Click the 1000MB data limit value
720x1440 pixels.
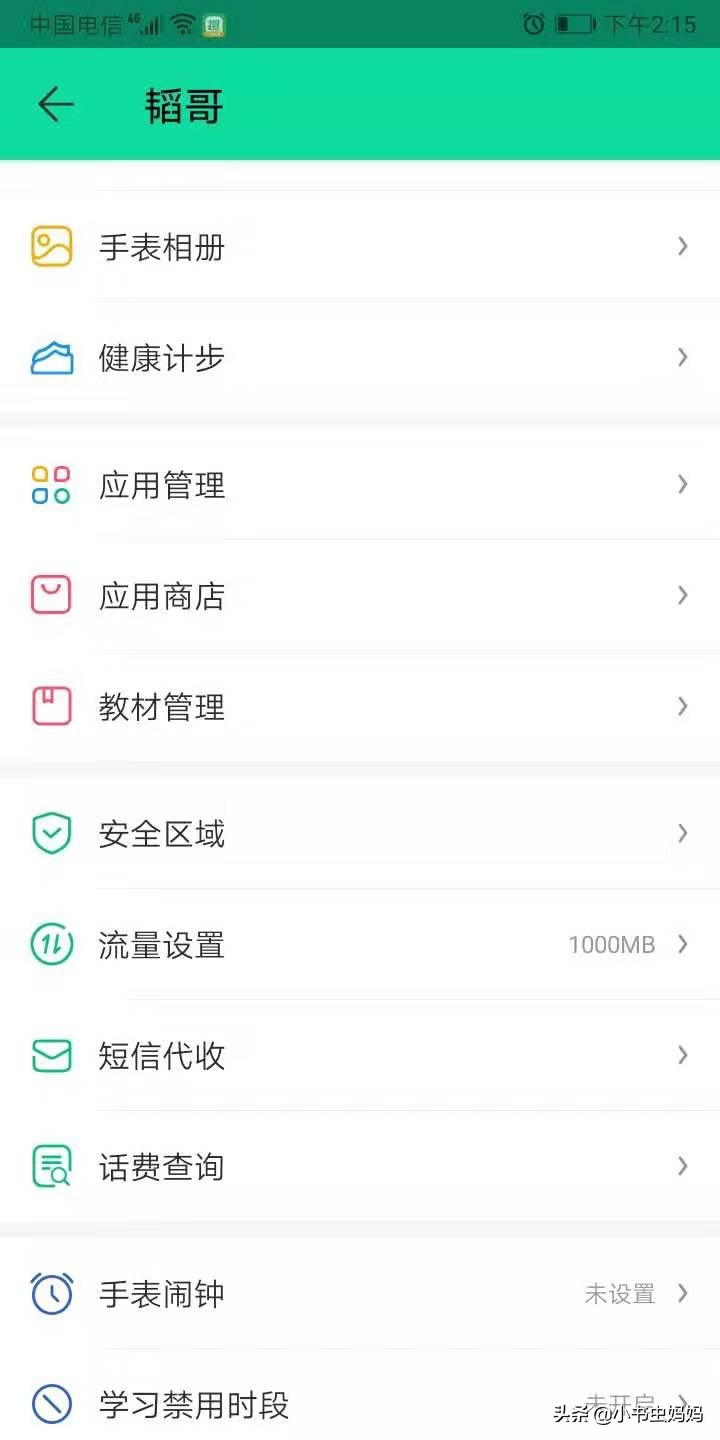coord(610,944)
